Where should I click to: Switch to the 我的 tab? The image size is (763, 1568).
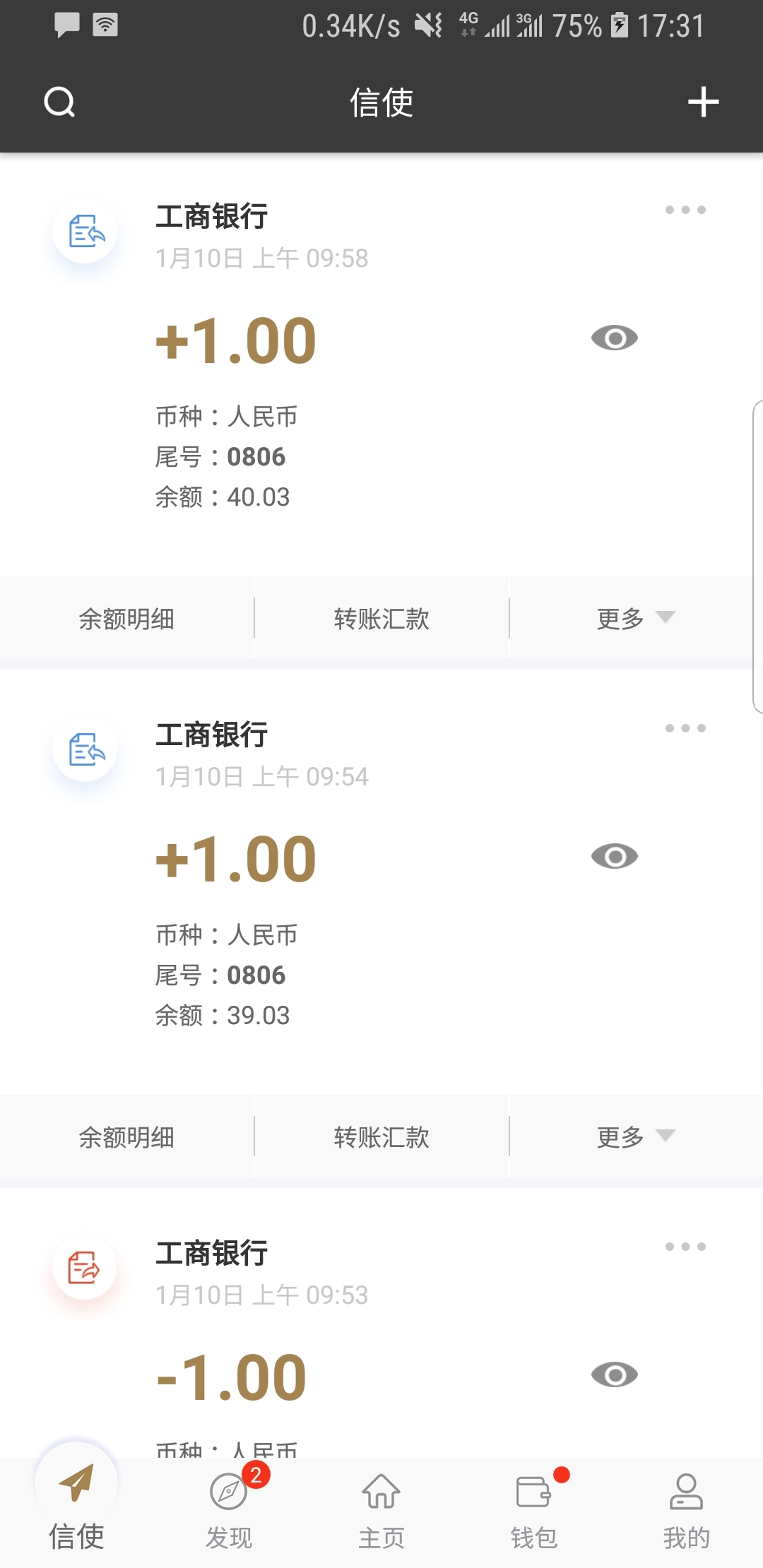(x=686, y=1509)
